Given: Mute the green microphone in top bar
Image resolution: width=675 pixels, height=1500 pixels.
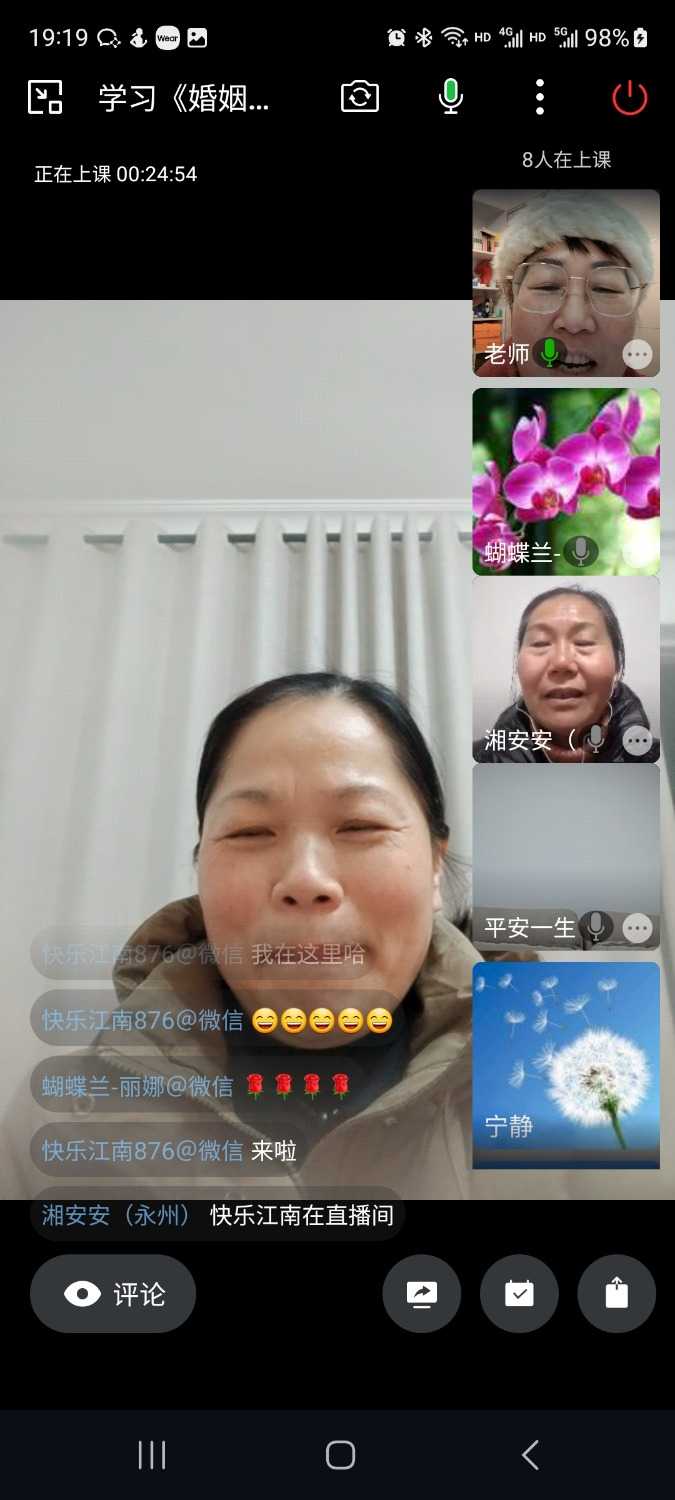Looking at the screenshot, I should tap(450, 97).
